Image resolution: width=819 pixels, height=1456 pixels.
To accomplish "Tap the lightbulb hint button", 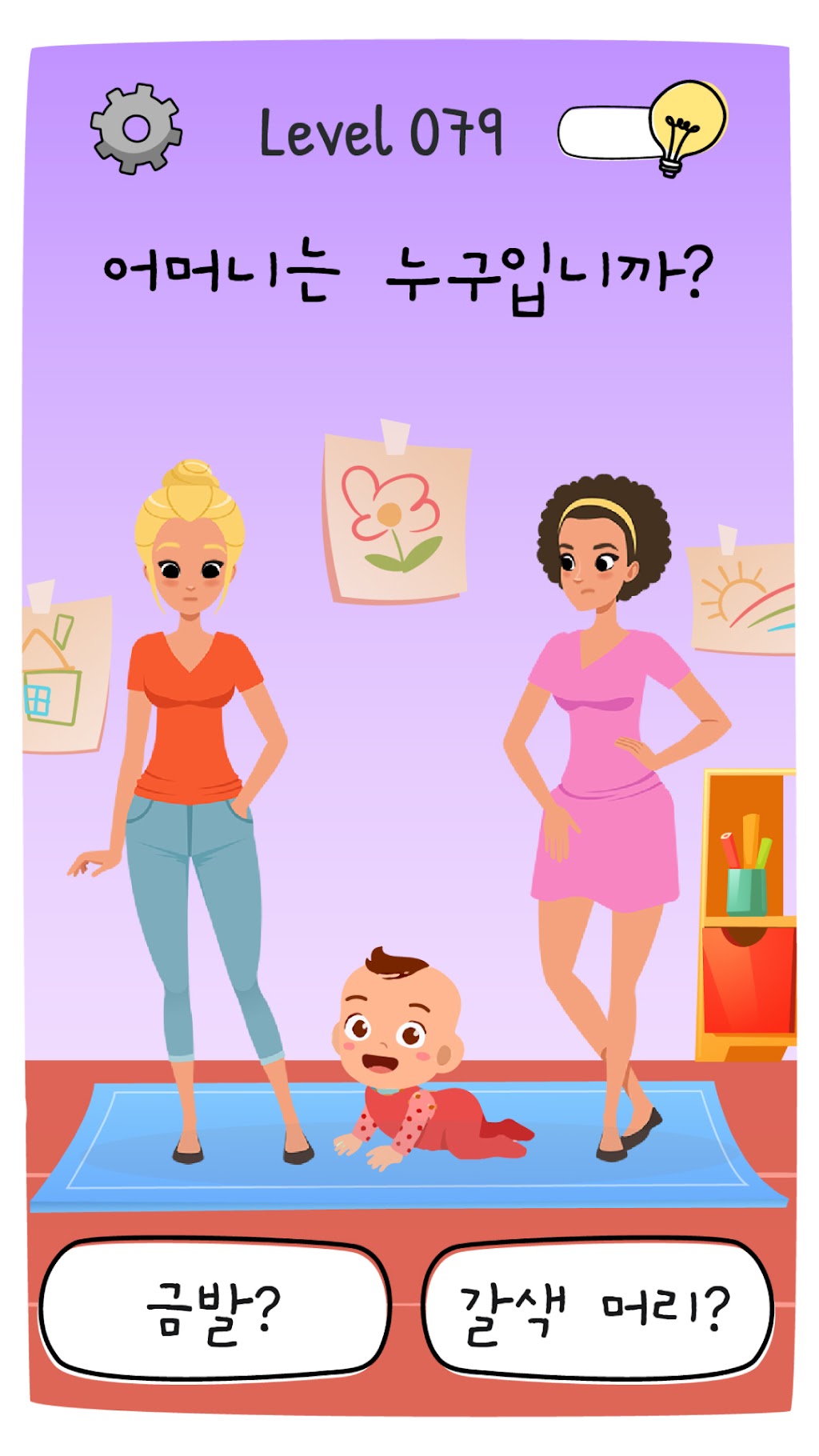I will pyautogui.click(x=643, y=128).
